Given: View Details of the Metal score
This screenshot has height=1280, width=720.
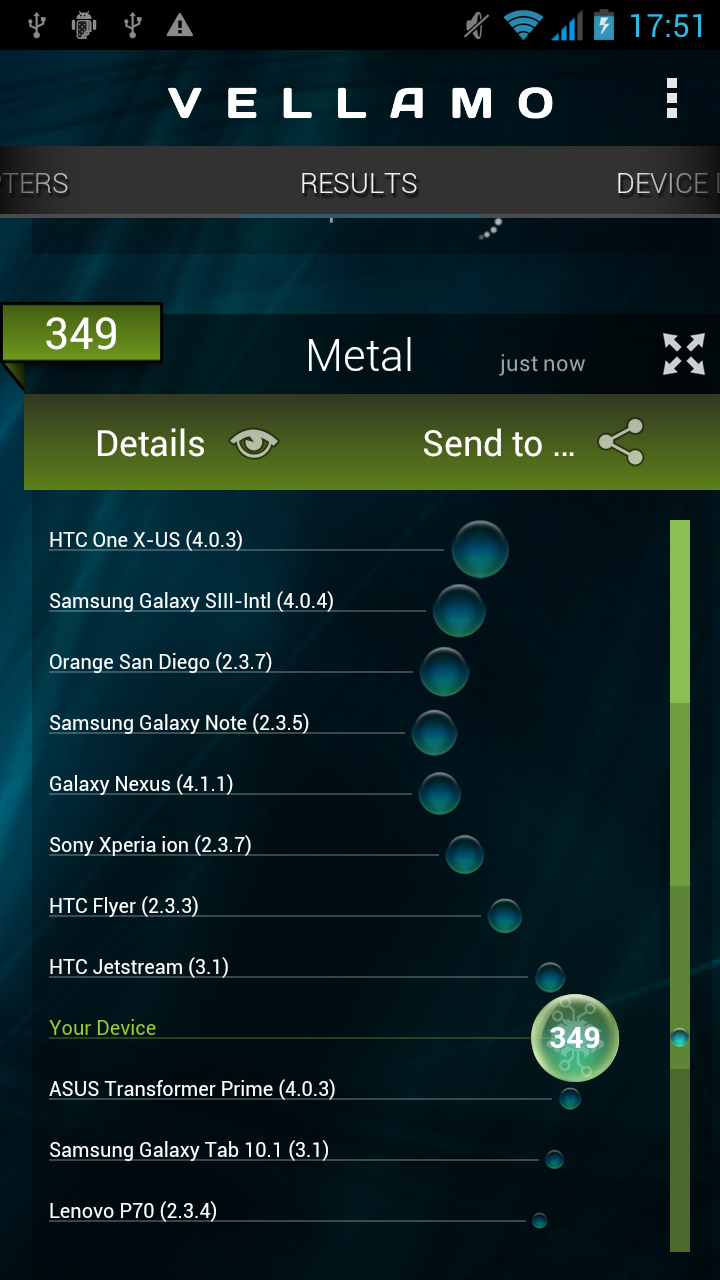Looking at the screenshot, I should (186, 444).
